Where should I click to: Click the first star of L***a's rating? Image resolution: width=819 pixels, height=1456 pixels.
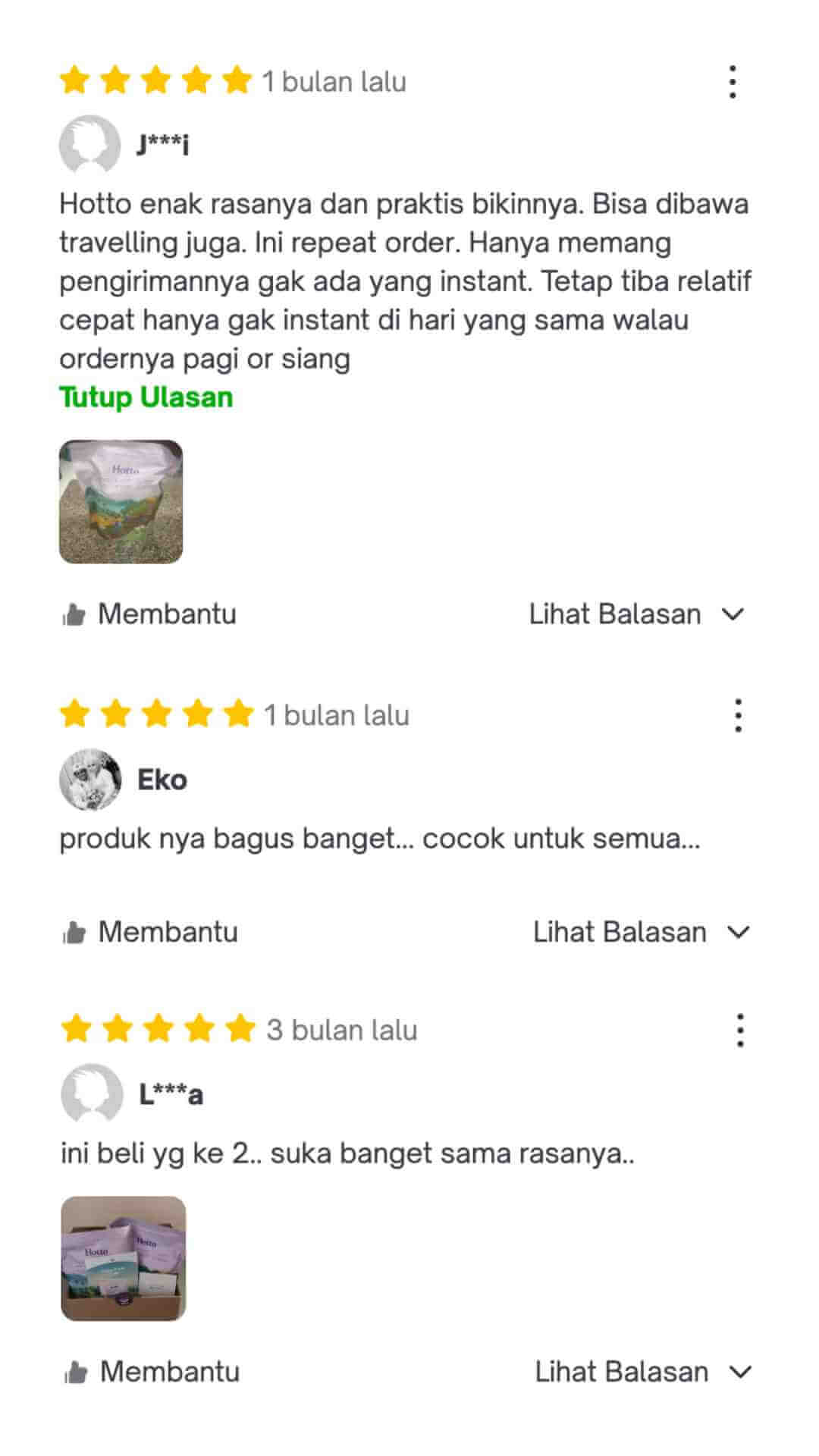coord(77,1029)
